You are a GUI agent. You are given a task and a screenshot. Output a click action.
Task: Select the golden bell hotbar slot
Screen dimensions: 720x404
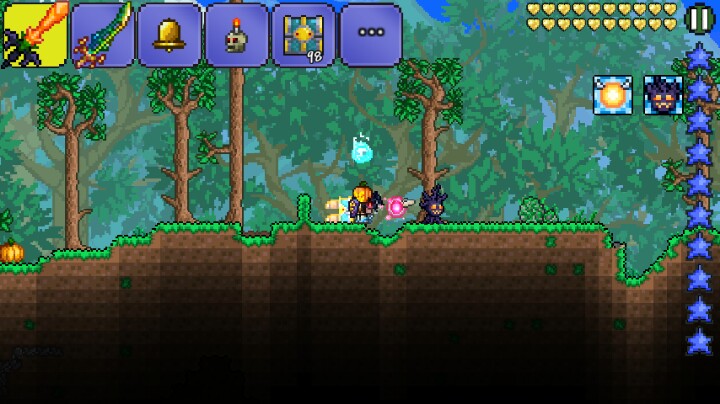click(168, 34)
